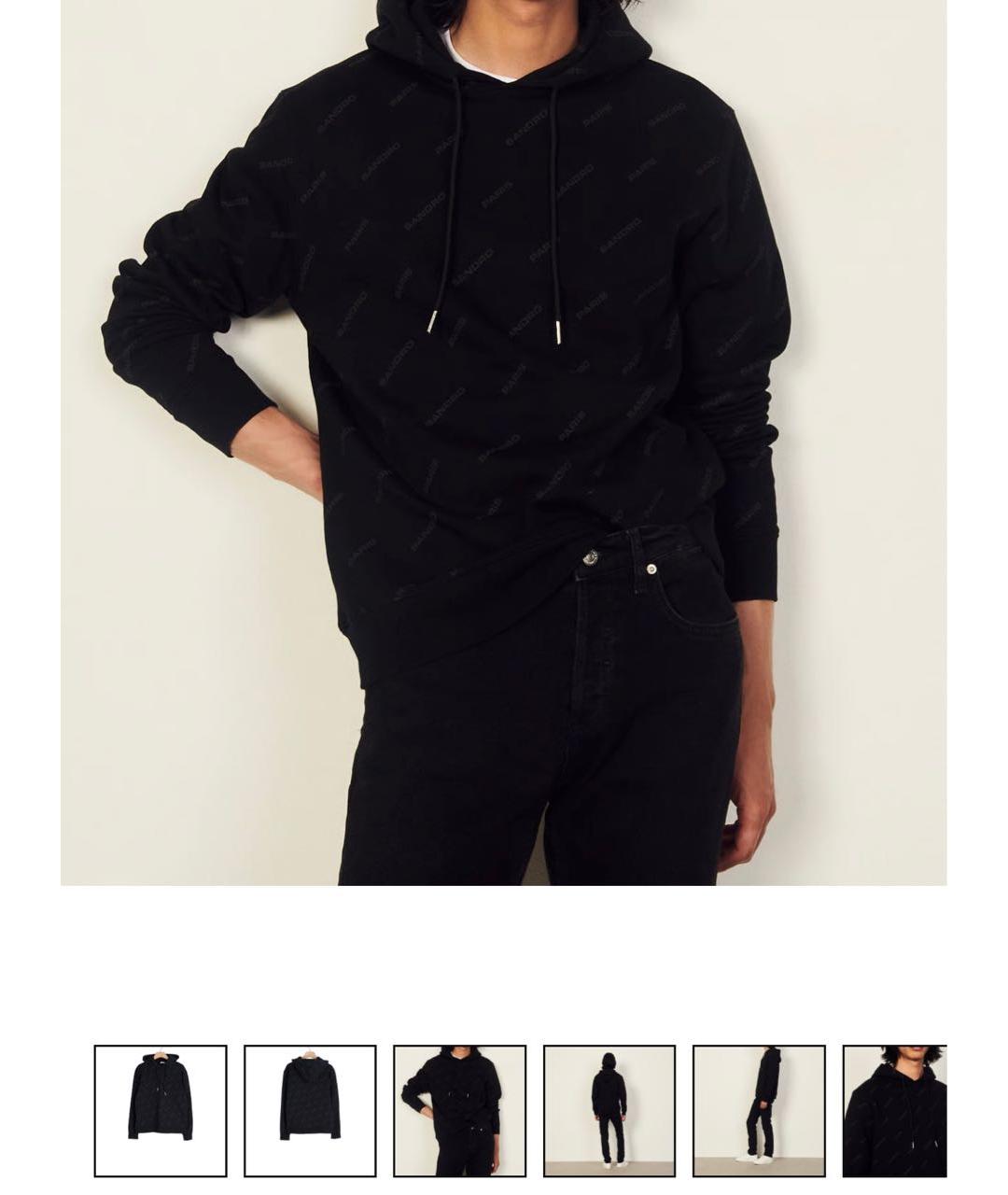
Task: View the model side profile thumbnail
Action: point(759,1111)
